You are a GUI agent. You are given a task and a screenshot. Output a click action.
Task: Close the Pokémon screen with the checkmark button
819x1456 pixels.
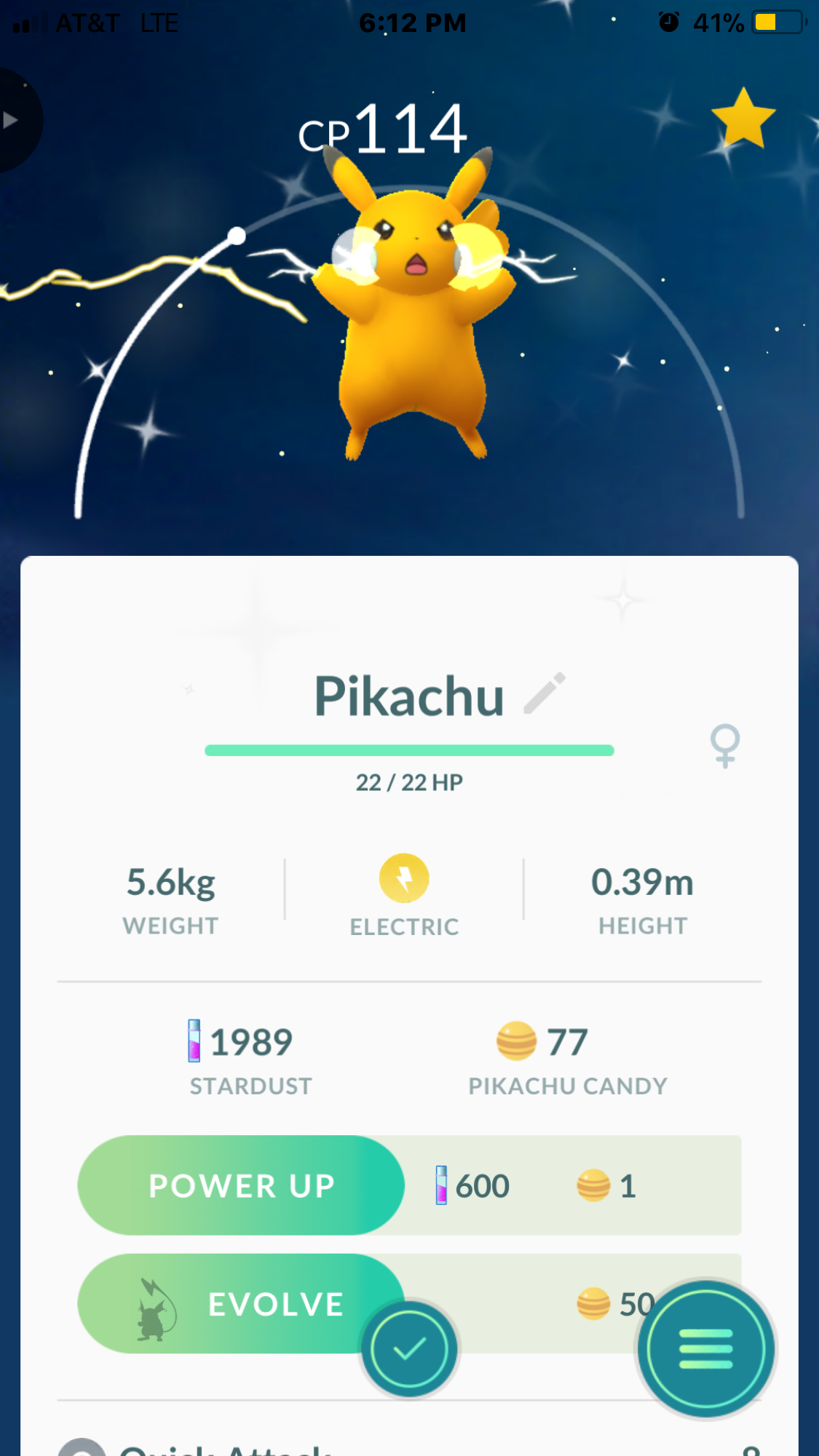pos(409,1350)
